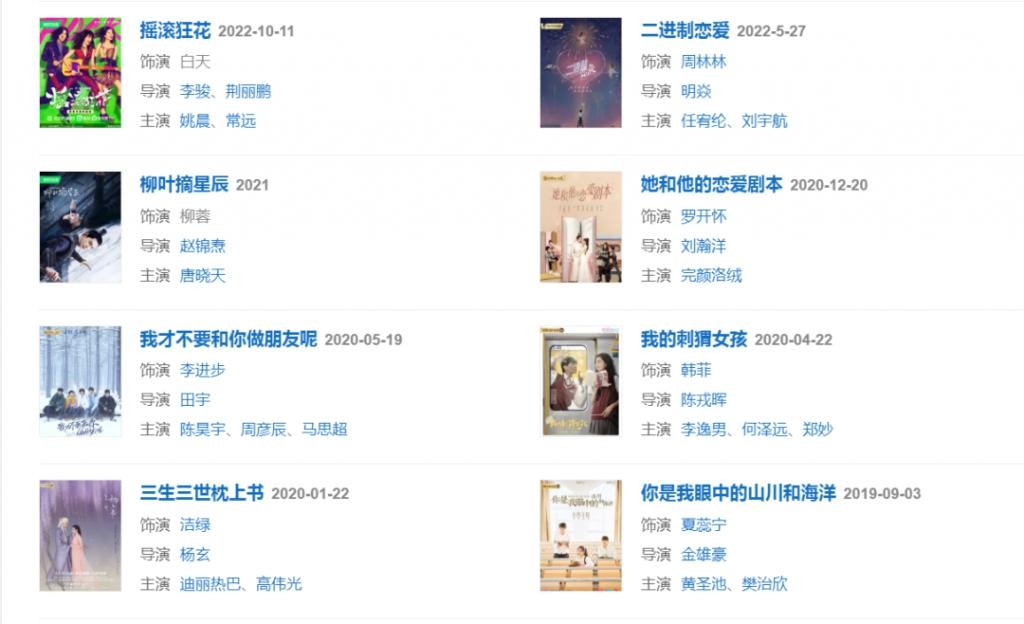The height and width of the screenshot is (624, 1024).
Task: Open actress 完颜洛绒's link
Action: pos(711,276)
